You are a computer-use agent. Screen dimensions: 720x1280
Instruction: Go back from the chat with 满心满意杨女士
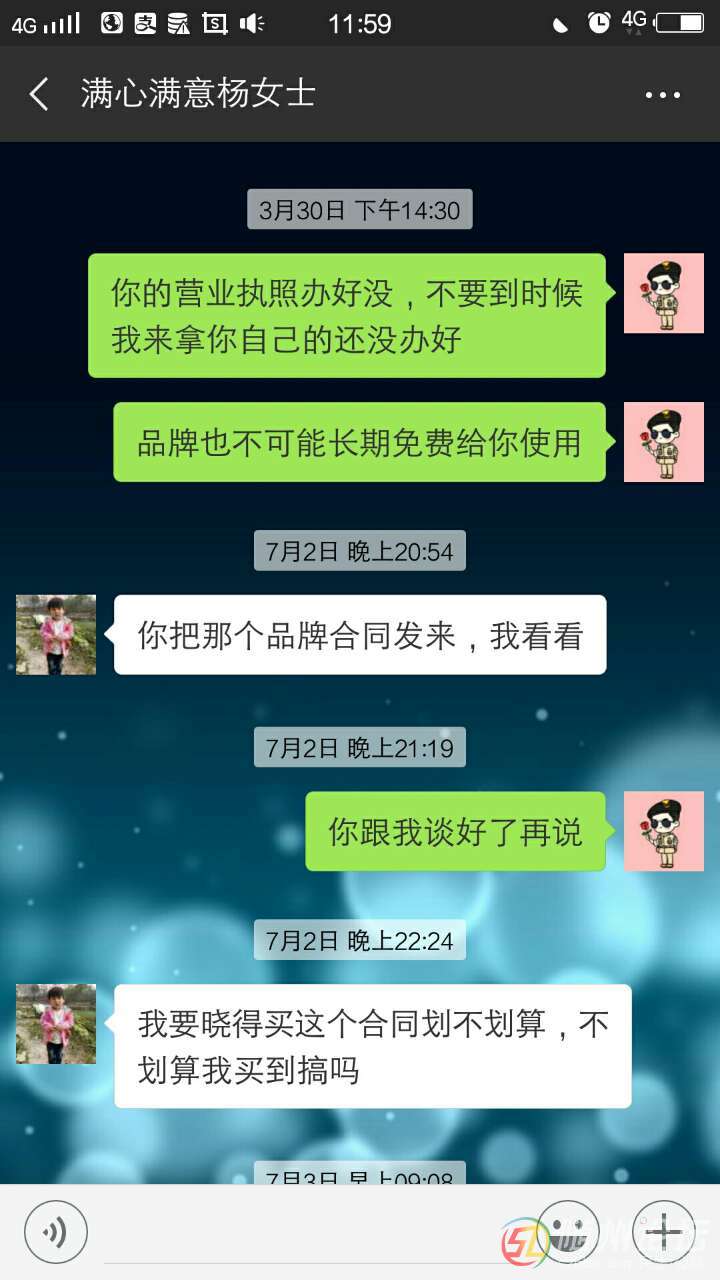pos(40,95)
